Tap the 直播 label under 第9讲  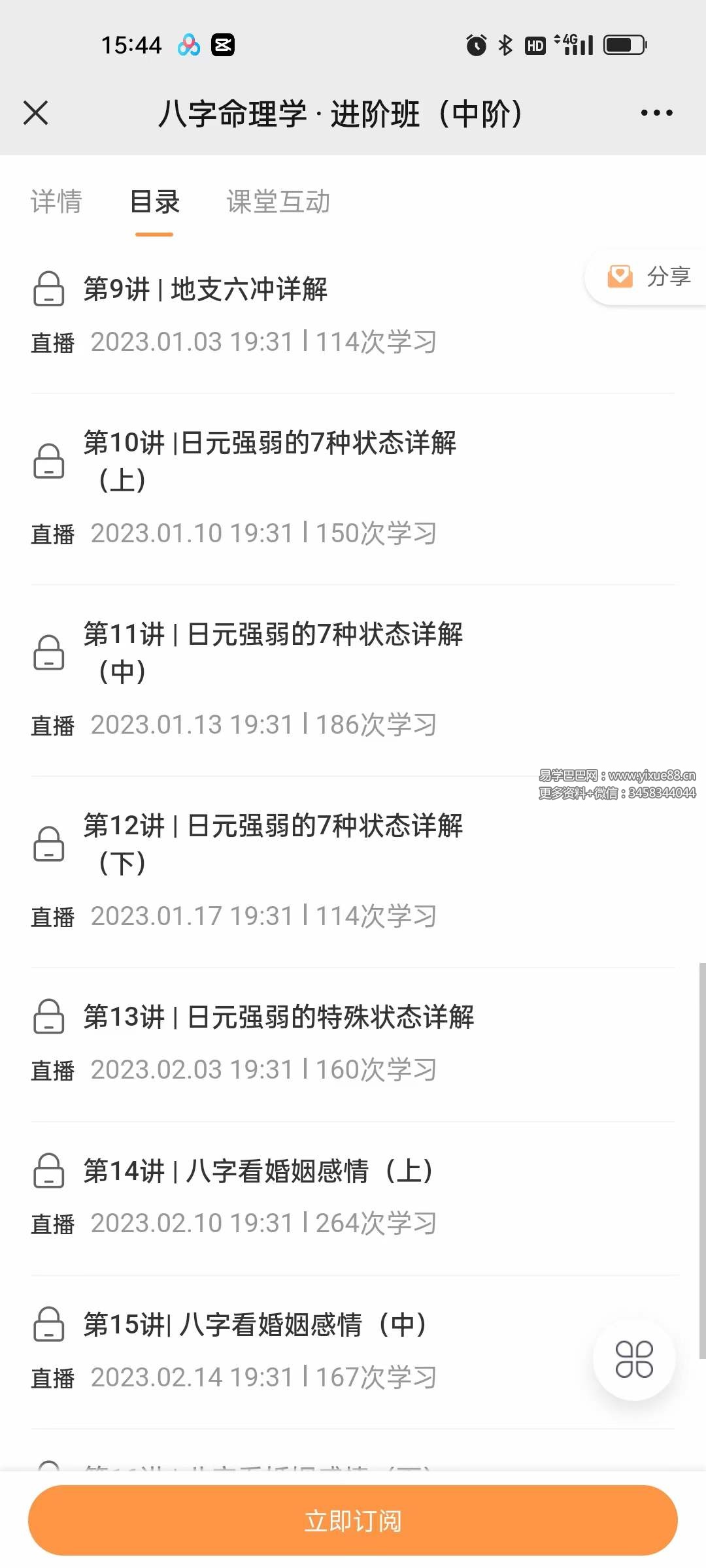tap(52, 342)
